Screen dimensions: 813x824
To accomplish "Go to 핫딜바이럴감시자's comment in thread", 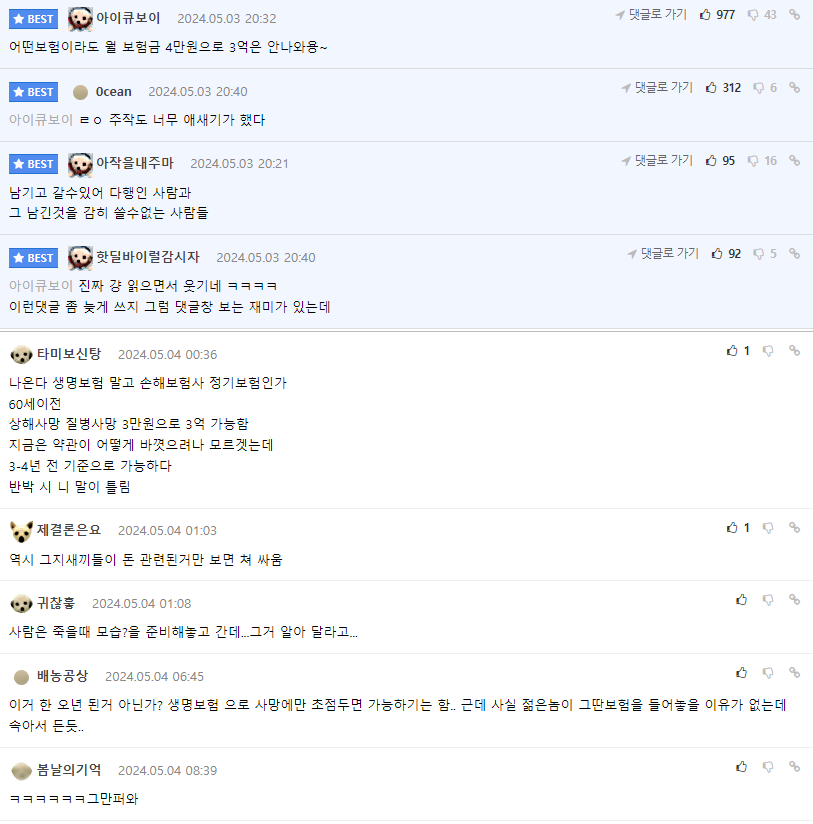I will pyautogui.click(x=662, y=254).
